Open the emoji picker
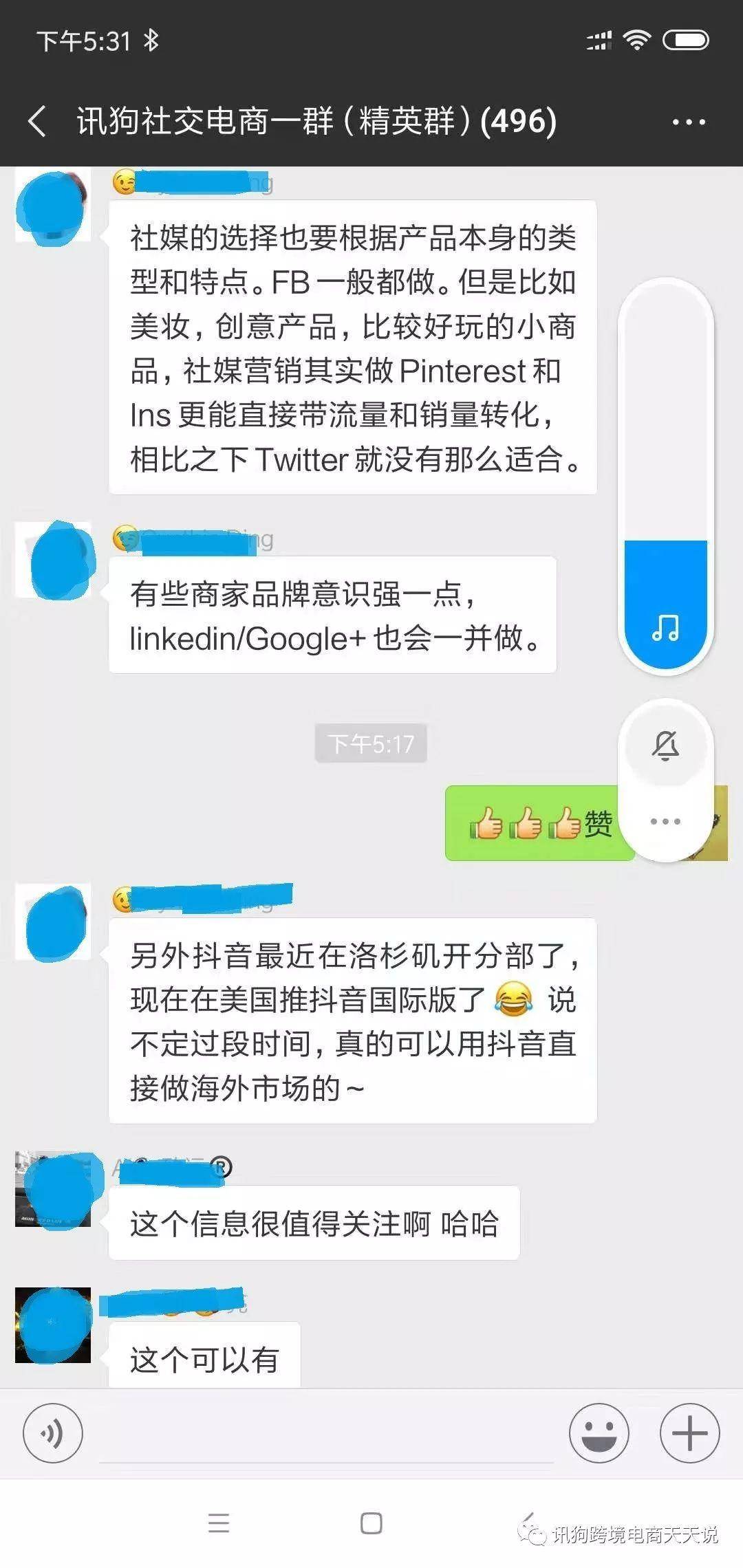The width and height of the screenshot is (743, 1568). 599,1433
